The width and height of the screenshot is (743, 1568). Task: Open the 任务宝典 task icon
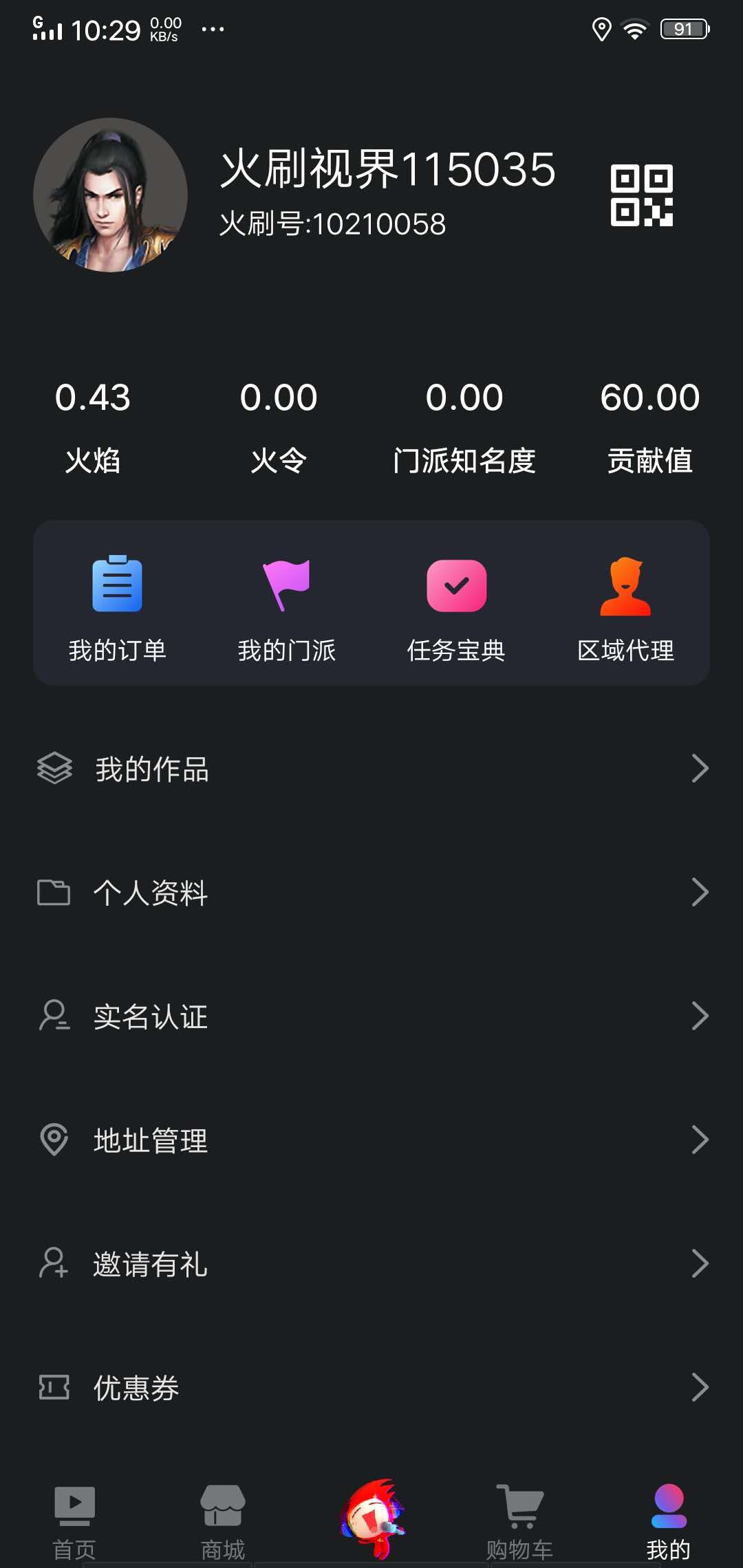pyautogui.click(x=455, y=585)
